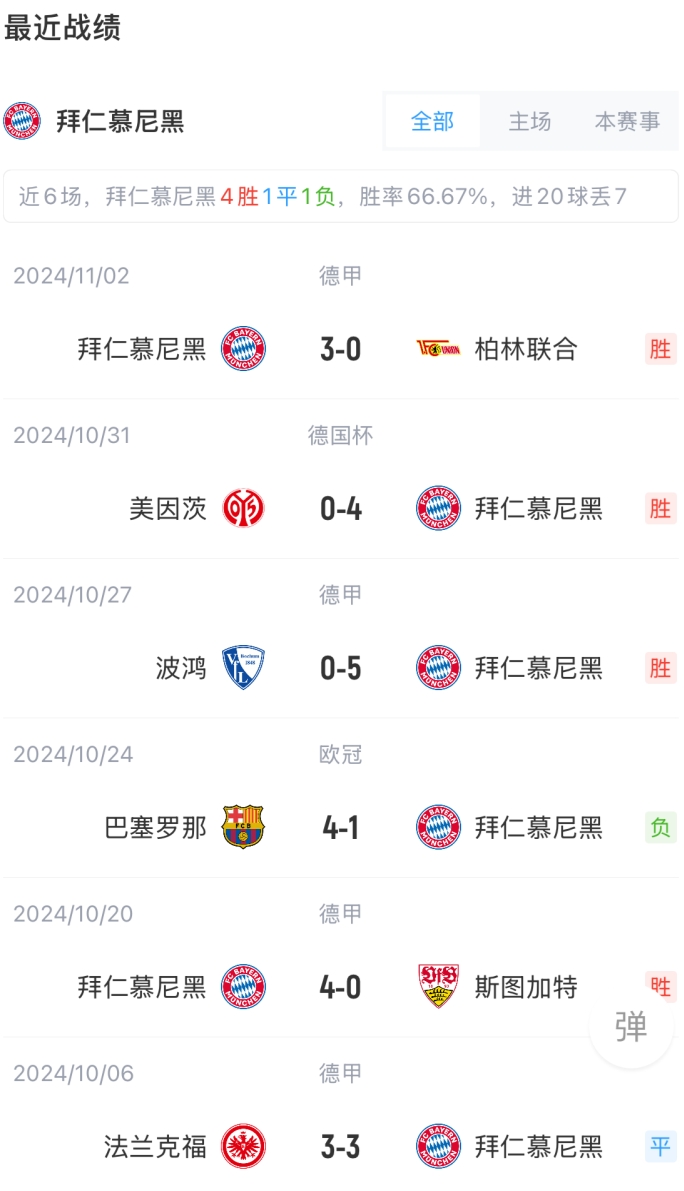684x1191 pixels.
Task: Tap the floating 弹 danmaku button
Action: click(631, 1027)
